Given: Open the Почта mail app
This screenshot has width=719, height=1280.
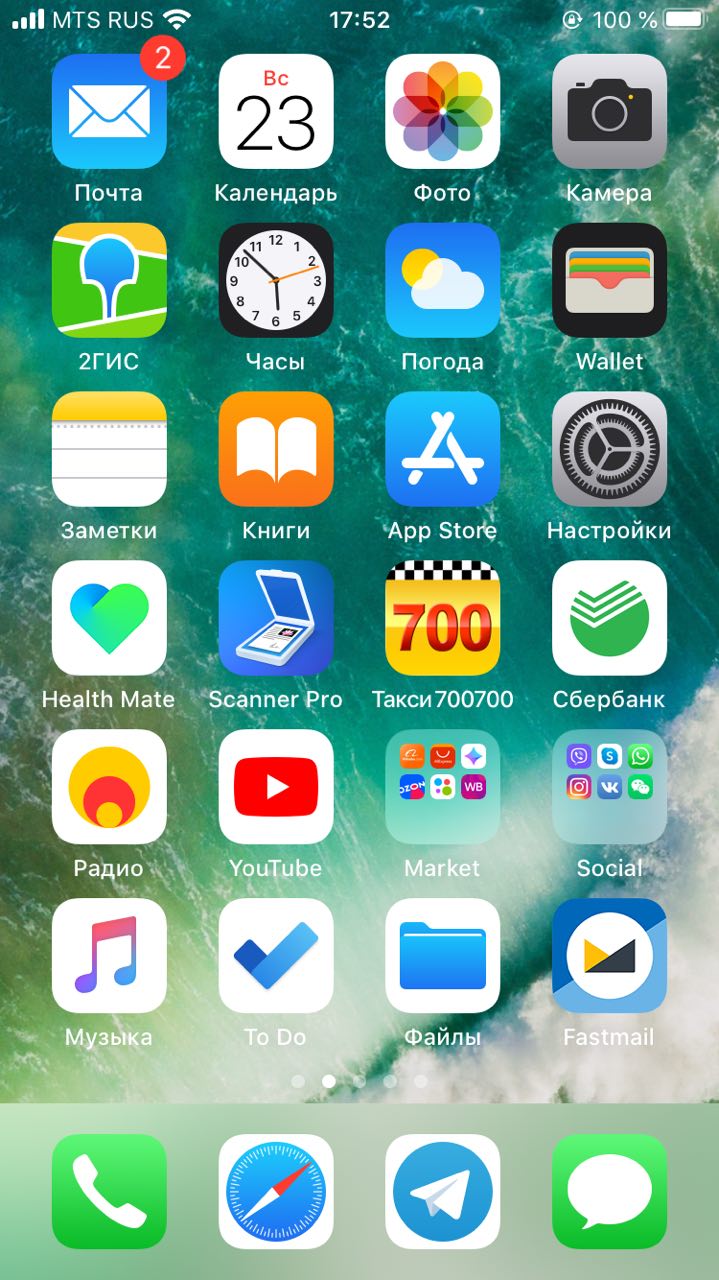Looking at the screenshot, I should pos(109,111).
